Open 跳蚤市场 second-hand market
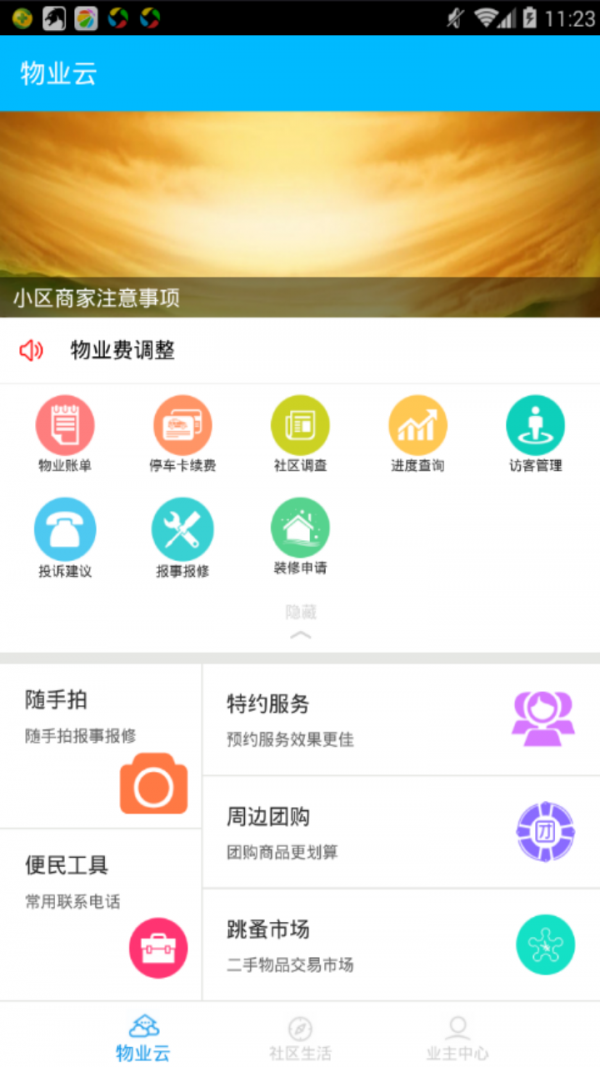Image resolution: width=600 pixels, height=1067 pixels. 400,945
